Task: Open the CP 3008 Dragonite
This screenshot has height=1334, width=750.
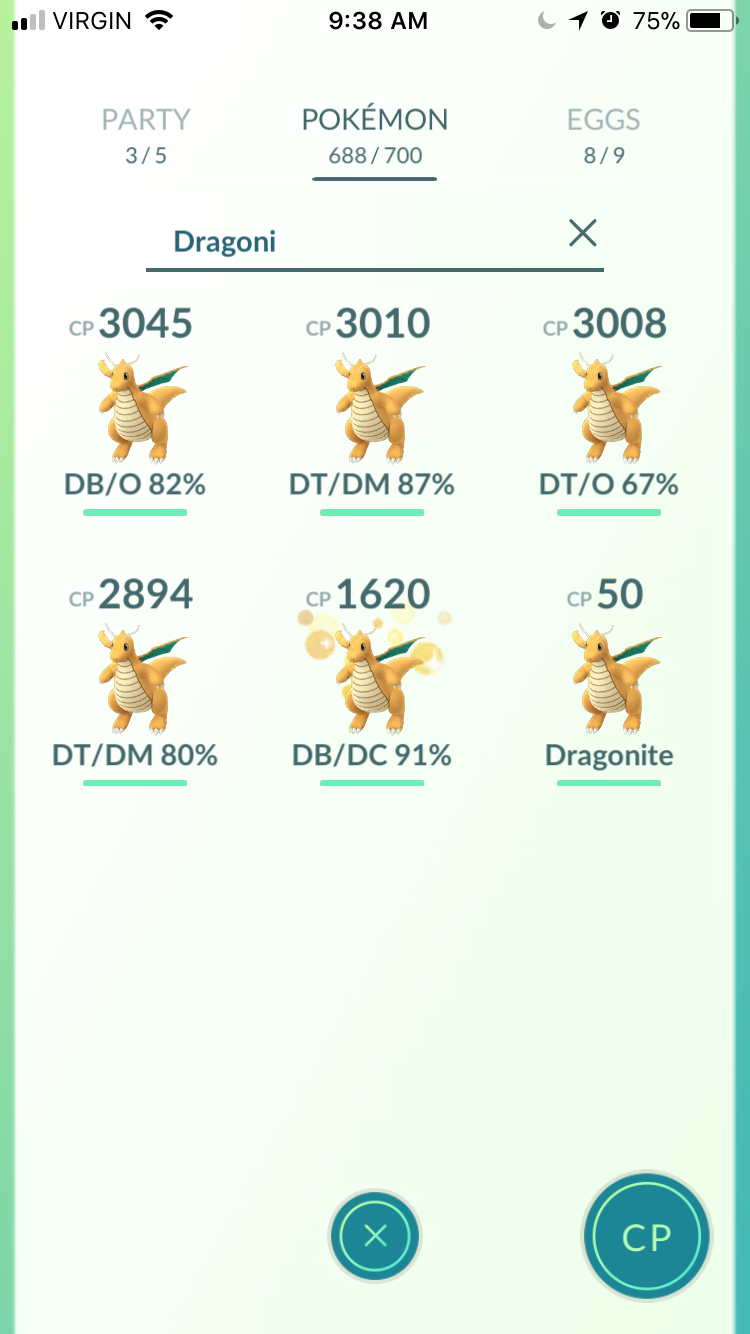Action: click(609, 410)
